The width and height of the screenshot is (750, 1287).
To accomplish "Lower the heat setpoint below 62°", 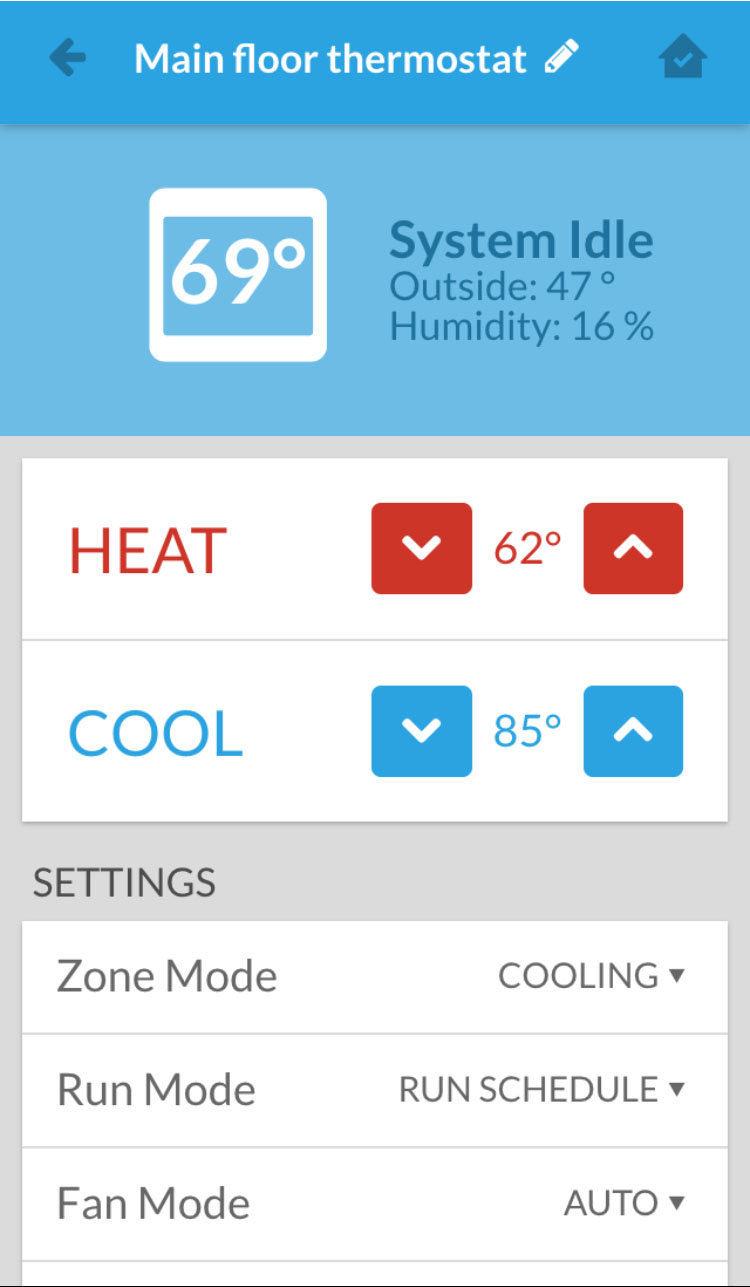I will [x=421, y=548].
